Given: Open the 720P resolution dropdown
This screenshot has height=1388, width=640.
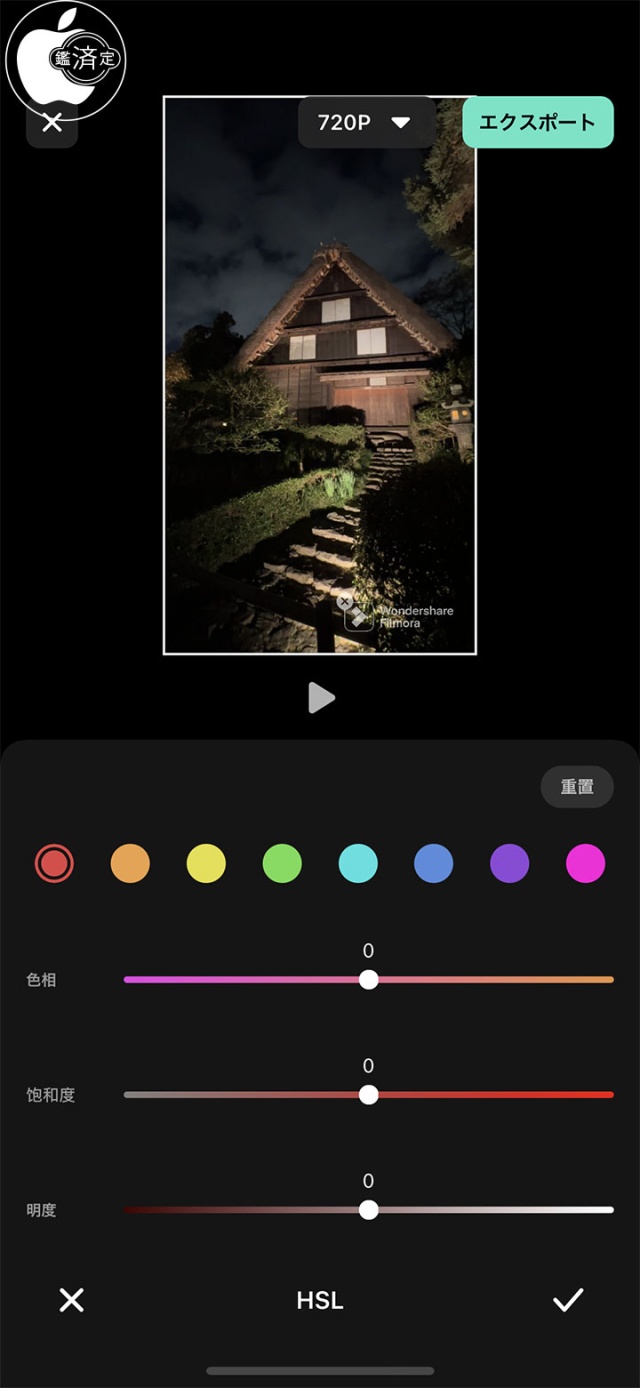Looking at the screenshot, I should coord(366,123).
